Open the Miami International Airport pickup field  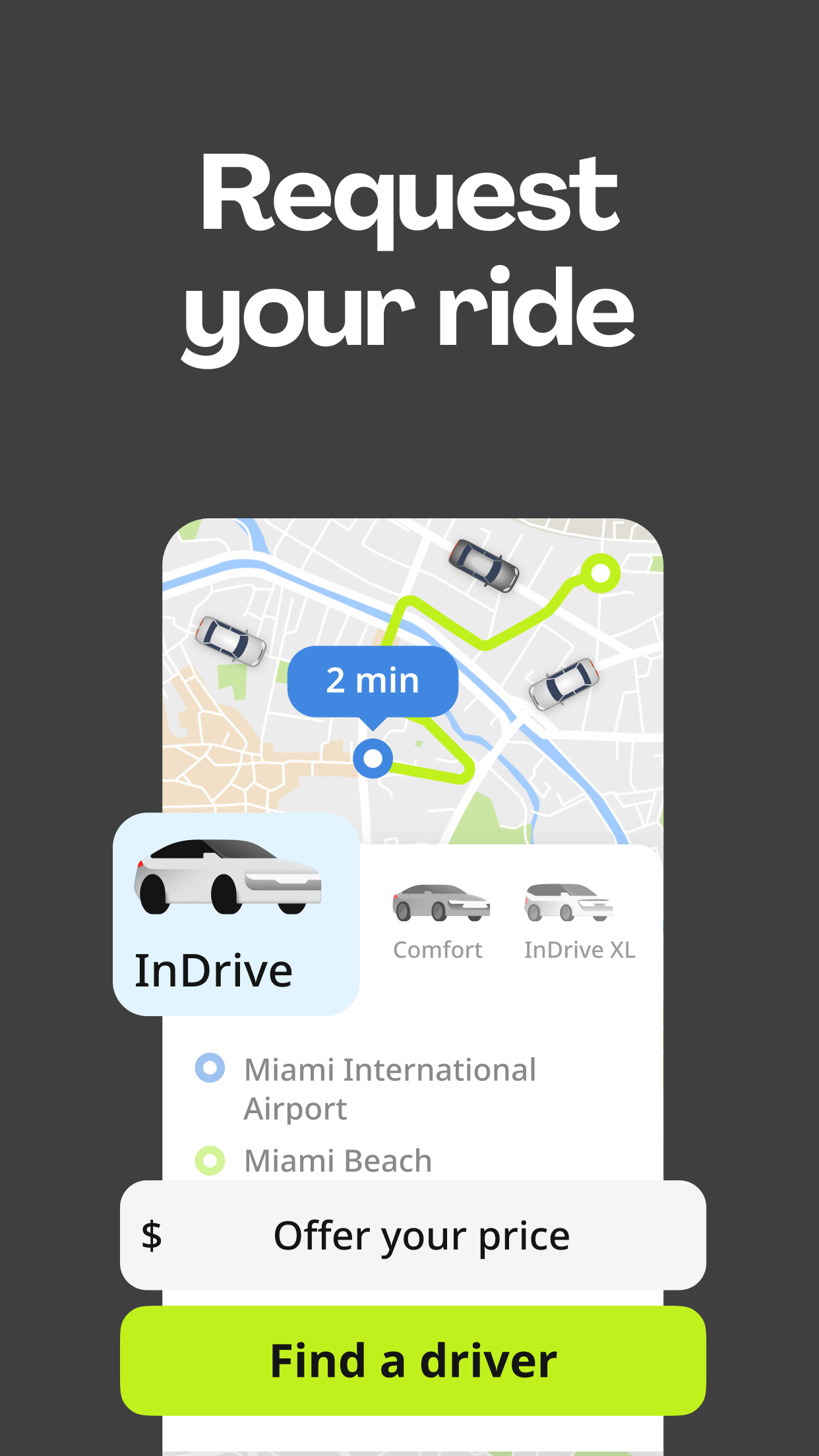pyautogui.click(x=389, y=1088)
